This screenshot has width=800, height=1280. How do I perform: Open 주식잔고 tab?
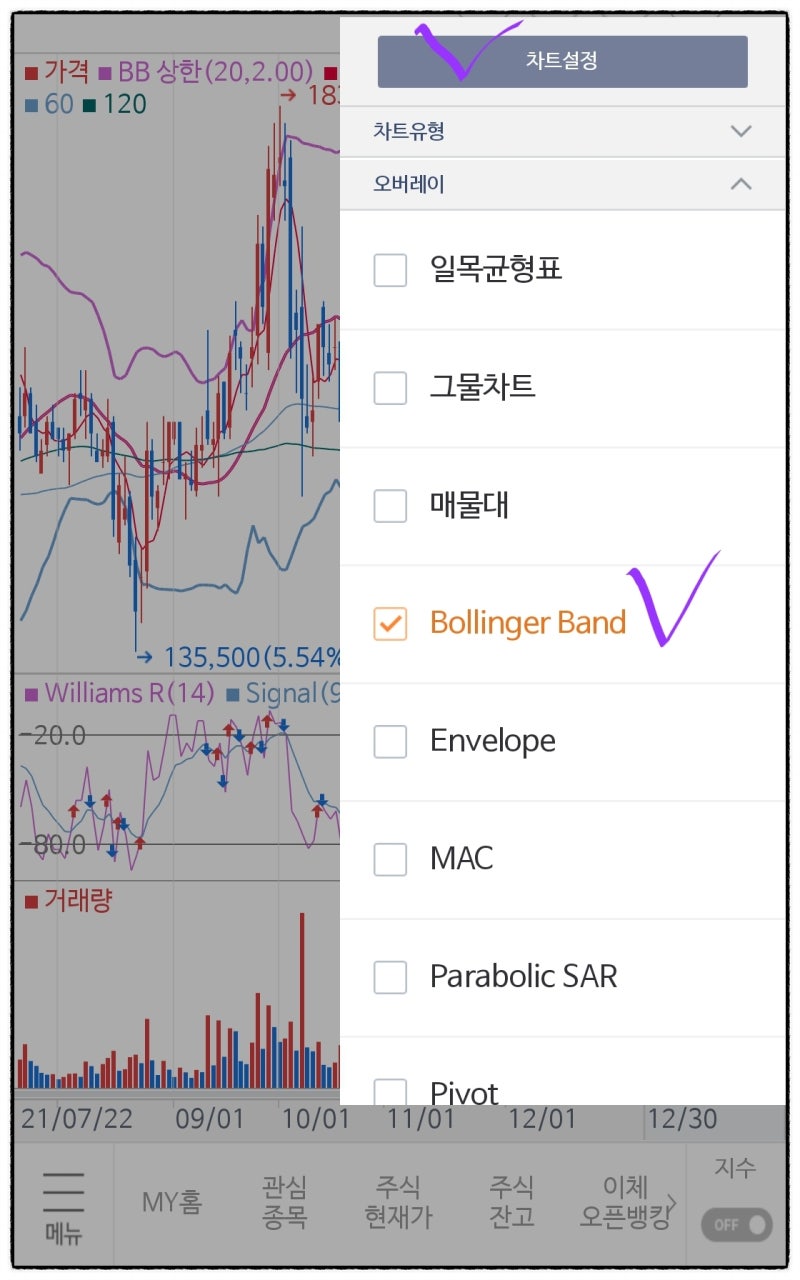[511, 1202]
